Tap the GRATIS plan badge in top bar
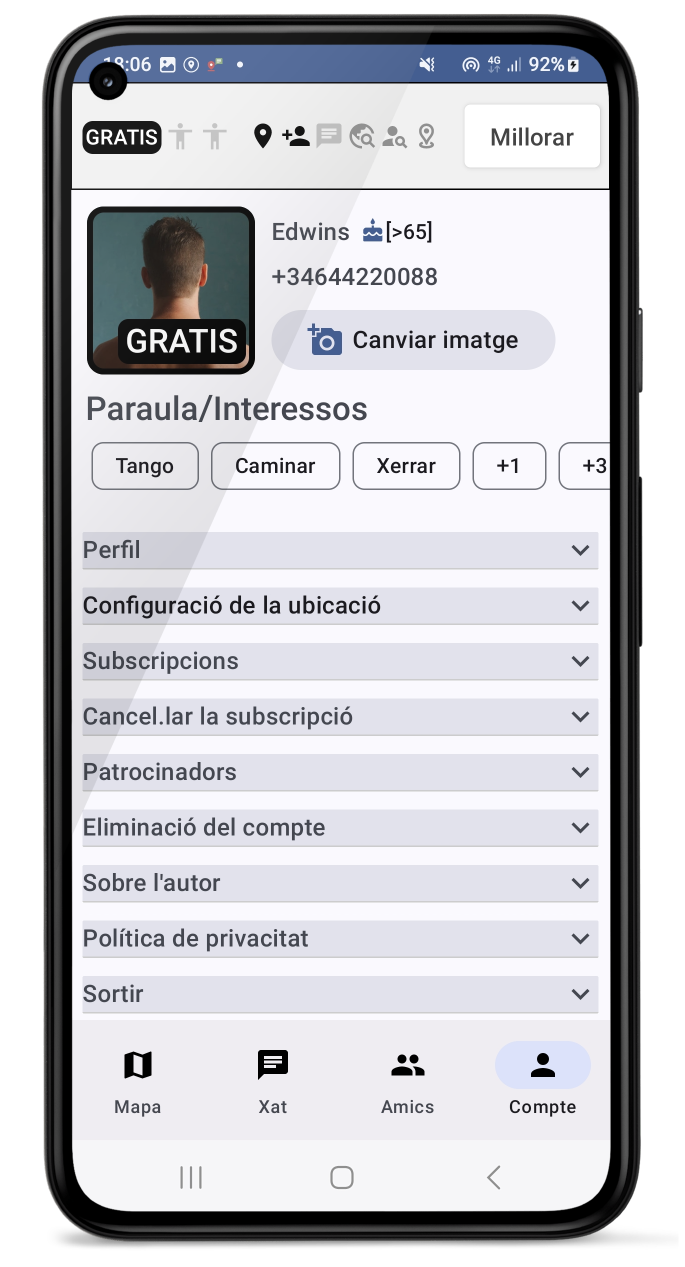 (x=121, y=137)
